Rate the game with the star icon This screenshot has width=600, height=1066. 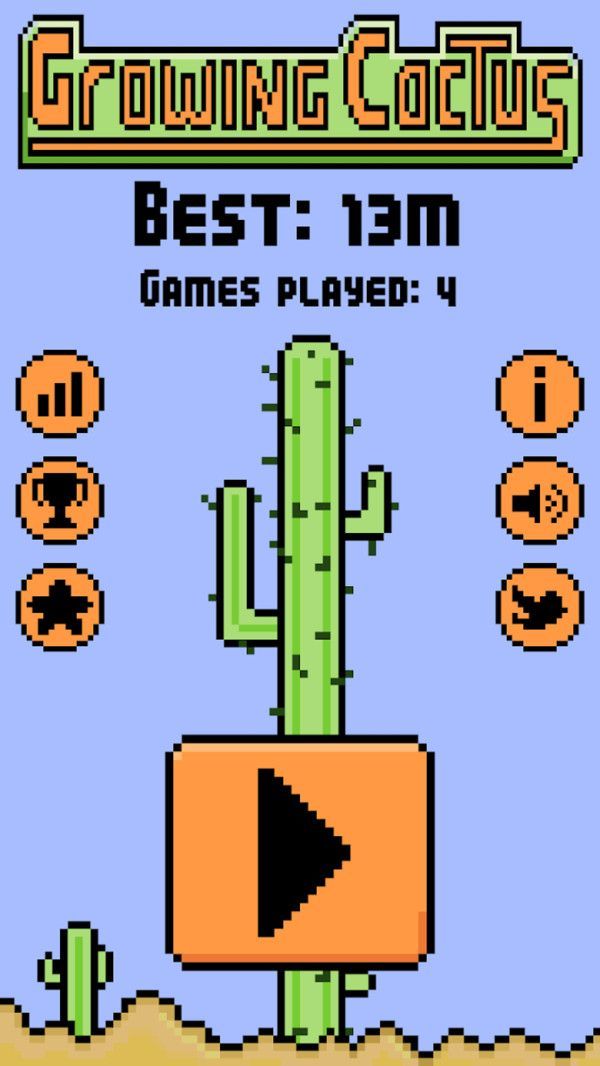click(x=60, y=607)
